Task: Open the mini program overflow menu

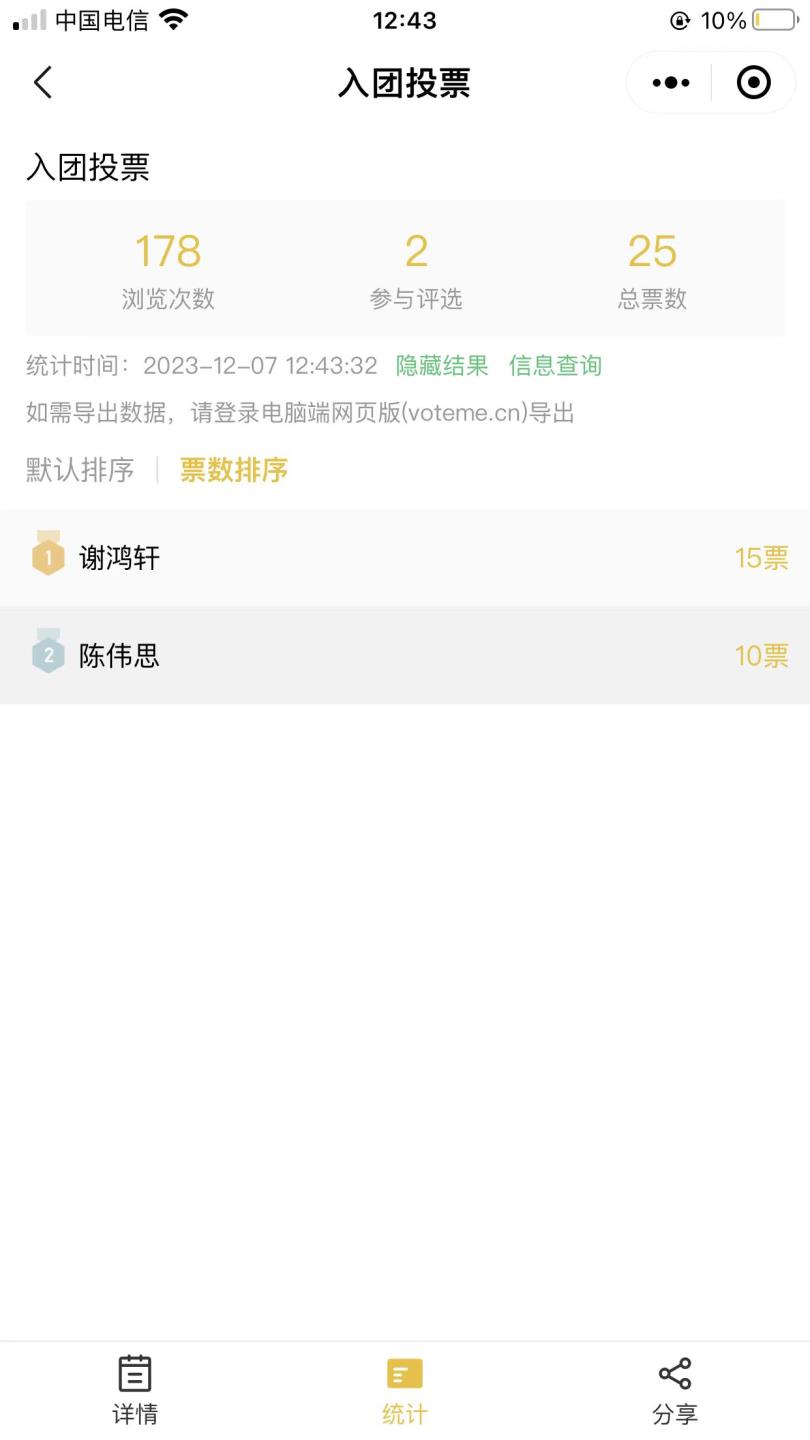Action: 670,82
